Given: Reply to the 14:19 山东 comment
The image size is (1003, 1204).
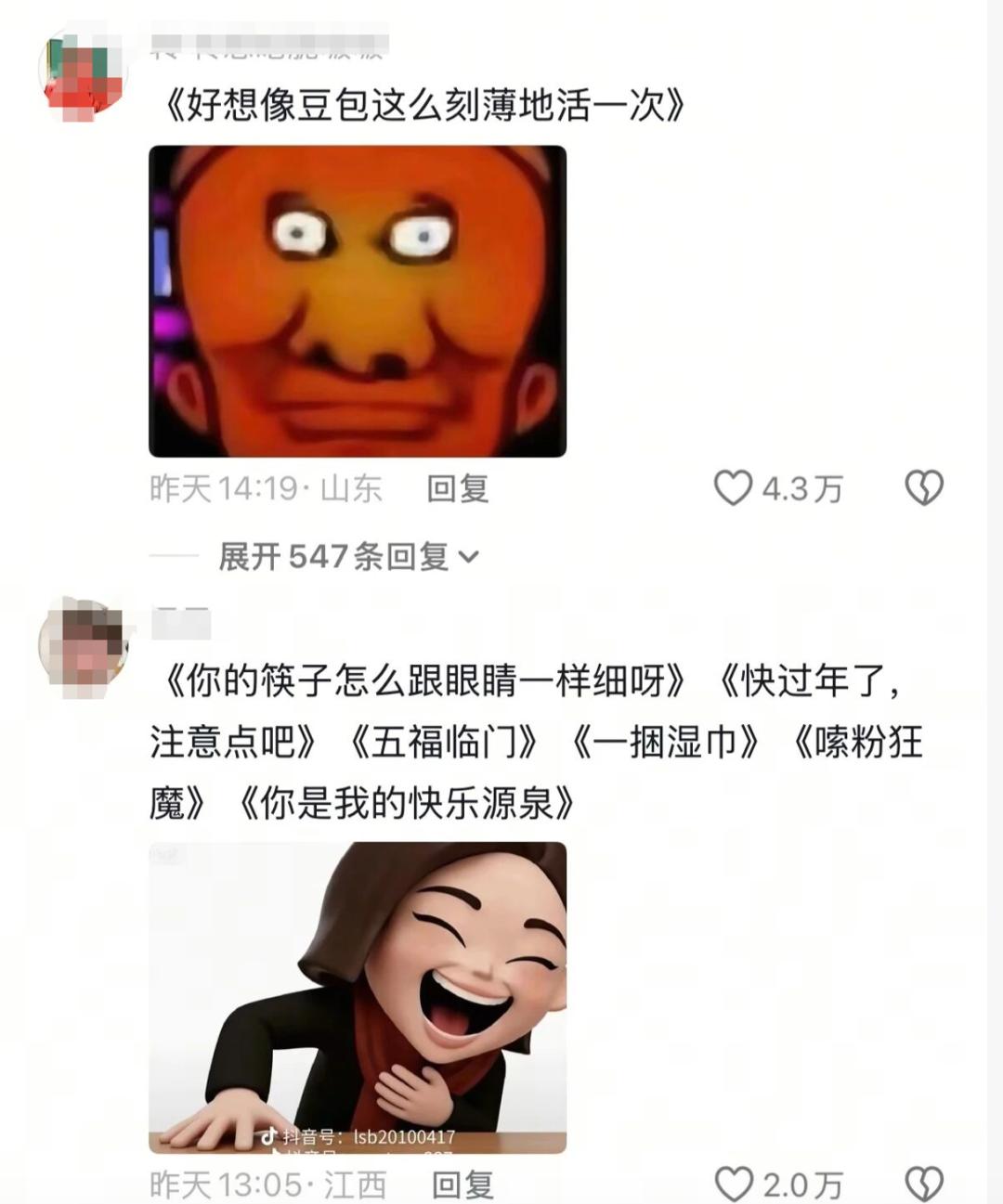Looking at the screenshot, I should (458, 488).
